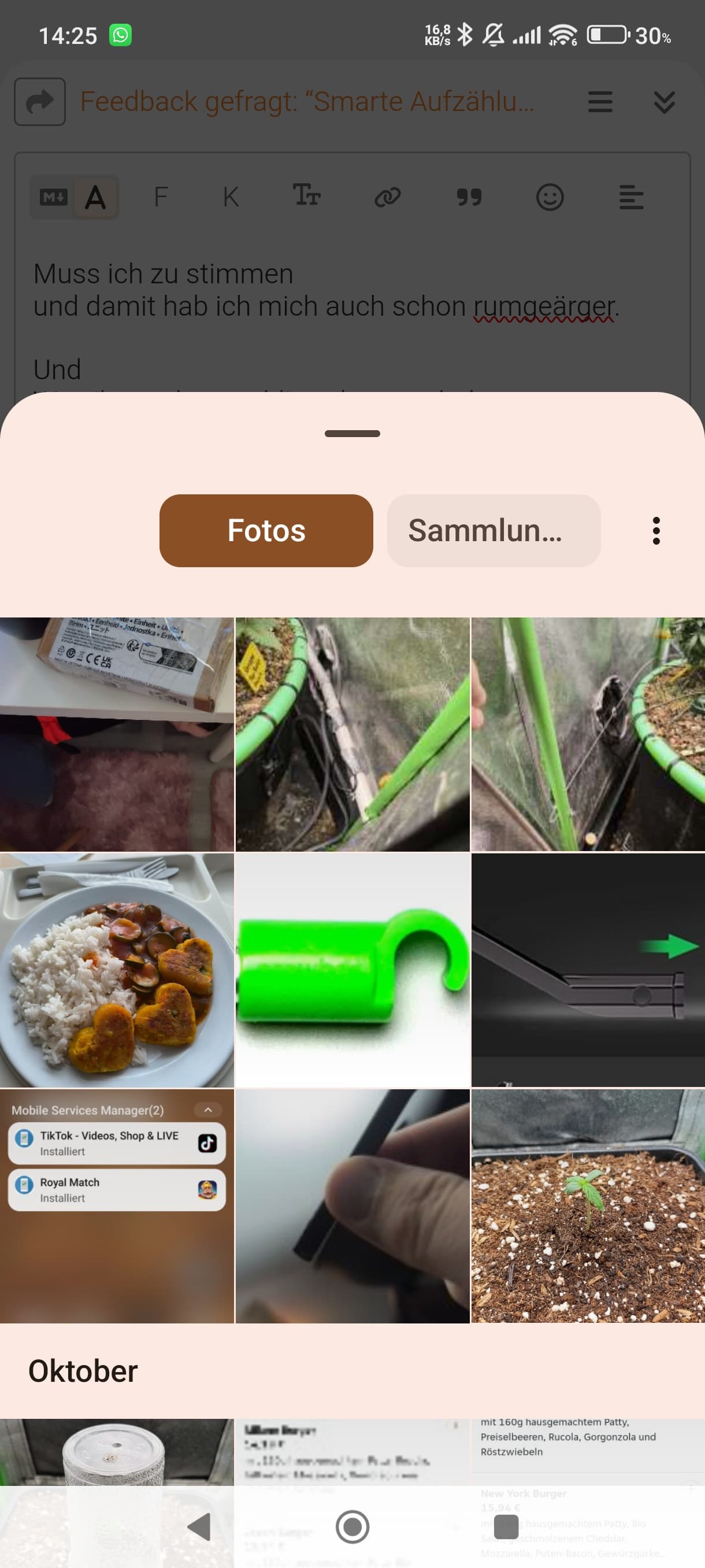Switch to the Sammlungen tab
The width and height of the screenshot is (705, 1568).
click(493, 530)
